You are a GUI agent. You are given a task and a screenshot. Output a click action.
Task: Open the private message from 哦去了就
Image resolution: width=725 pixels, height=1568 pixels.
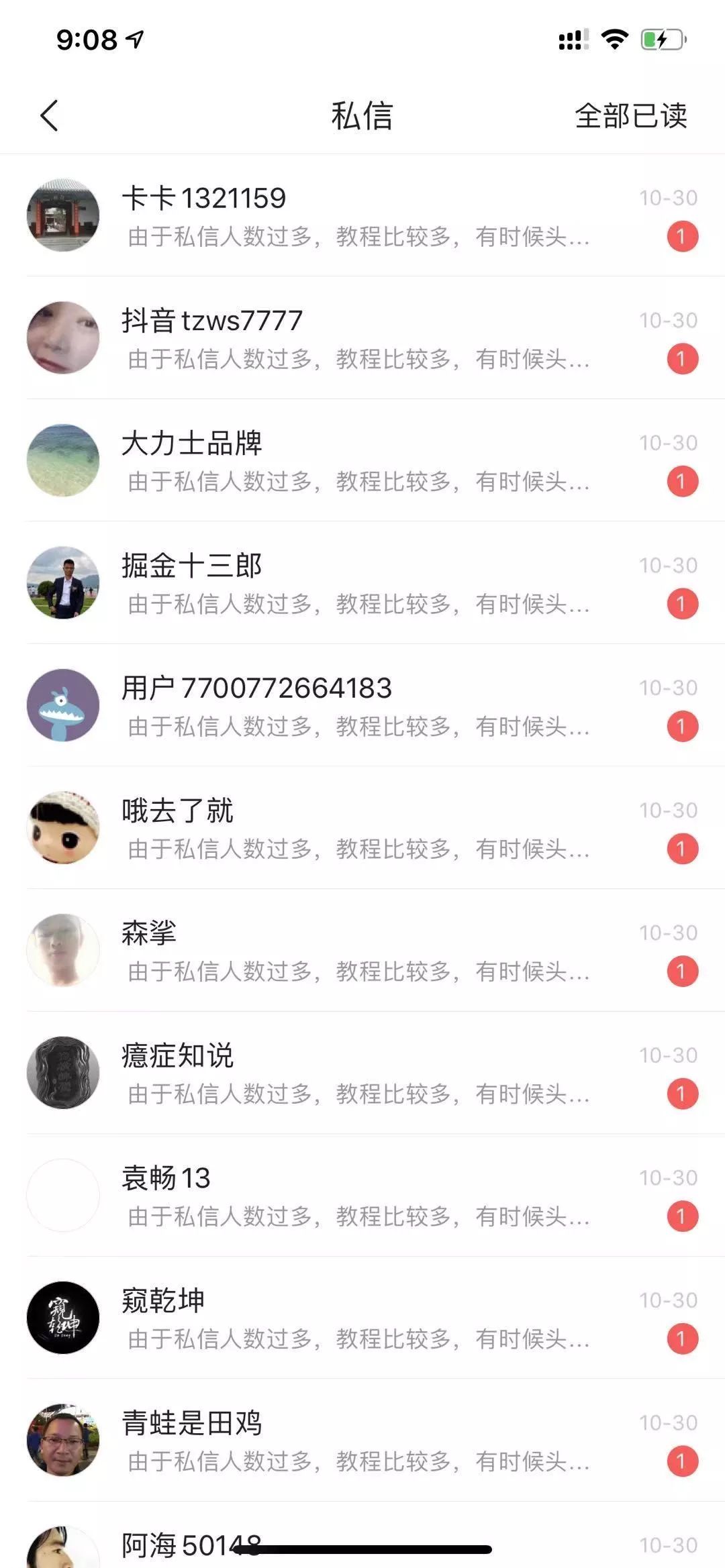pos(362,827)
